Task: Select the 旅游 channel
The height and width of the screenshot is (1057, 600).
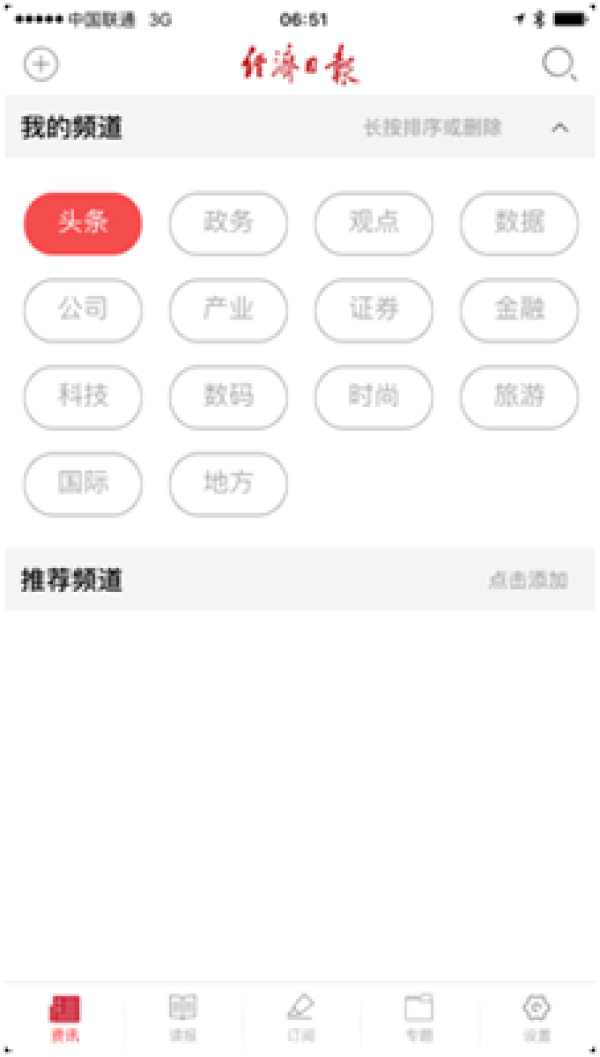Action: coord(519,397)
